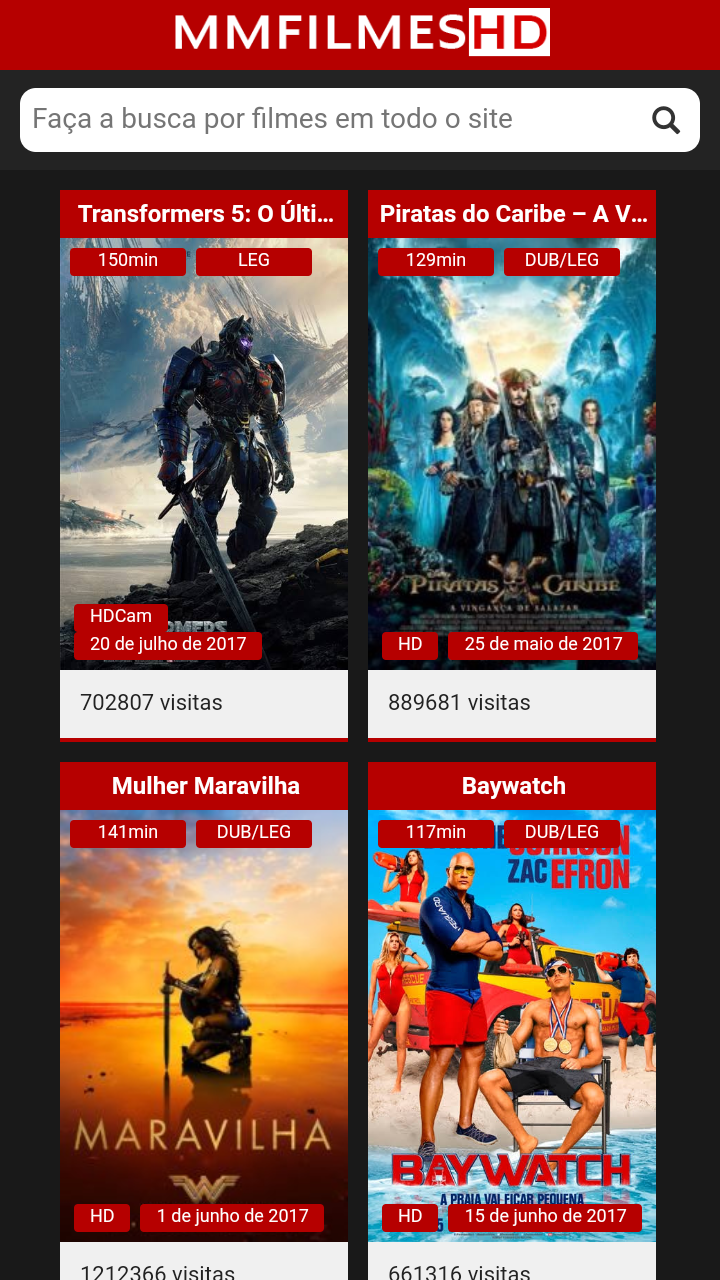Click the red progress bar under Transformers 5 card
This screenshot has width=720, height=1280.
(x=204, y=737)
